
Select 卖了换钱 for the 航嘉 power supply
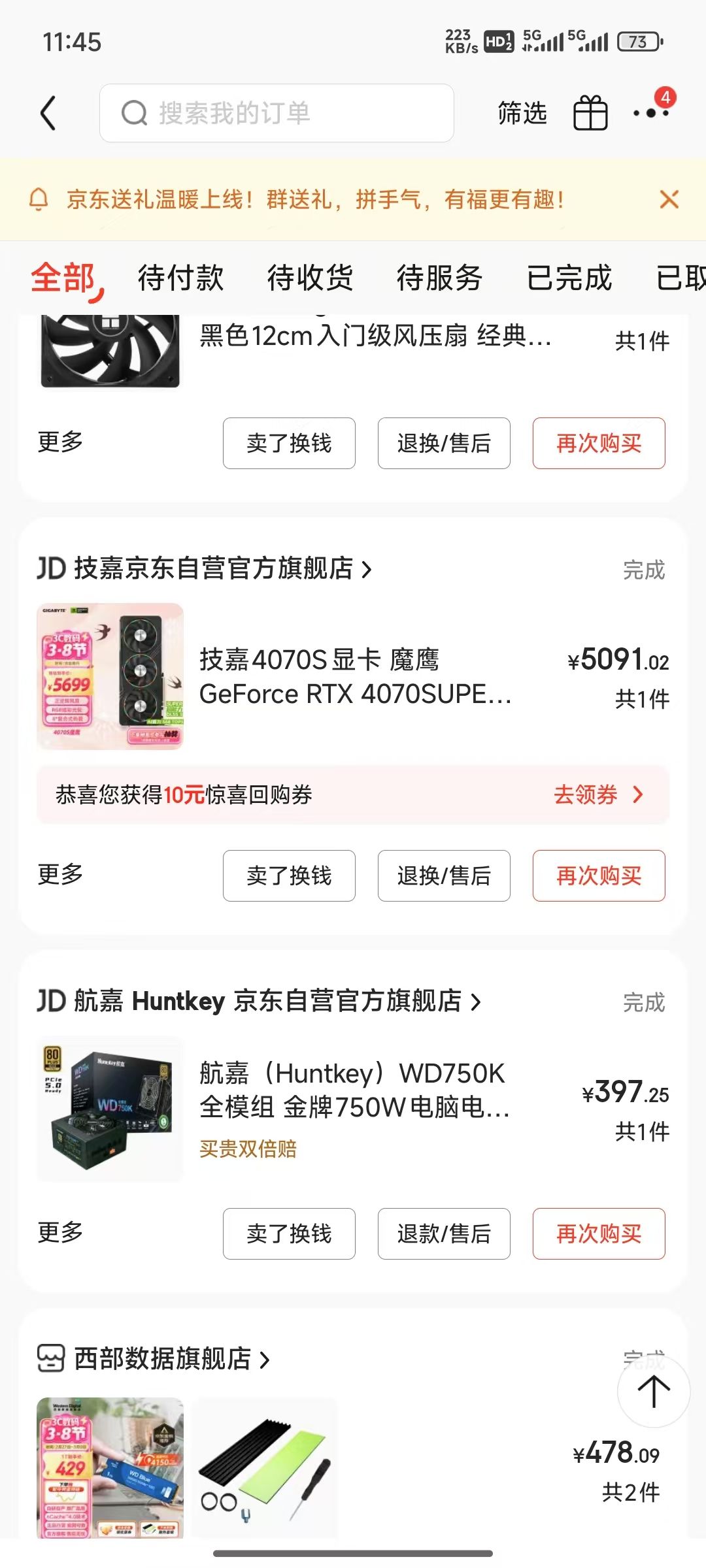point(289,1233)
